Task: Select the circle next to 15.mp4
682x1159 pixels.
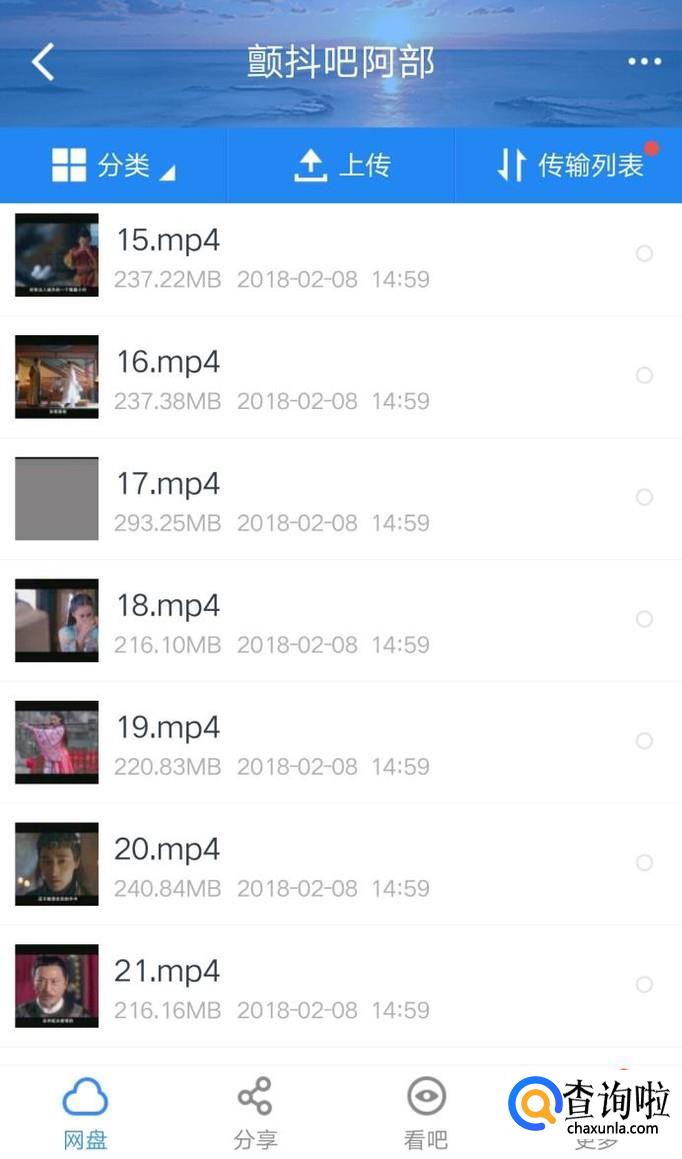Action: click(x=644, y=254)
